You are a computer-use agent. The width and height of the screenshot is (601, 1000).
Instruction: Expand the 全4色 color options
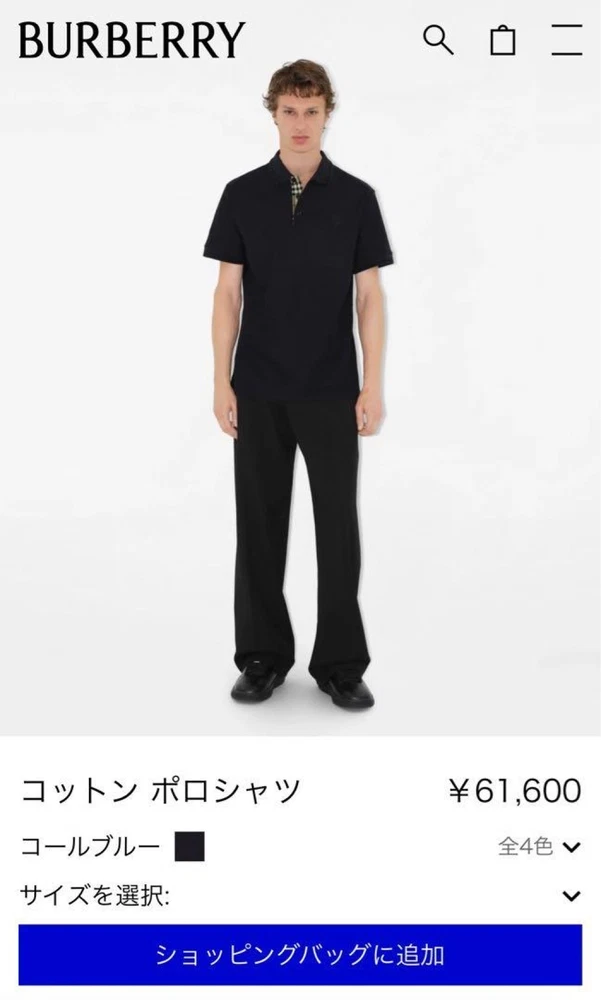click(x=539, y=847)
